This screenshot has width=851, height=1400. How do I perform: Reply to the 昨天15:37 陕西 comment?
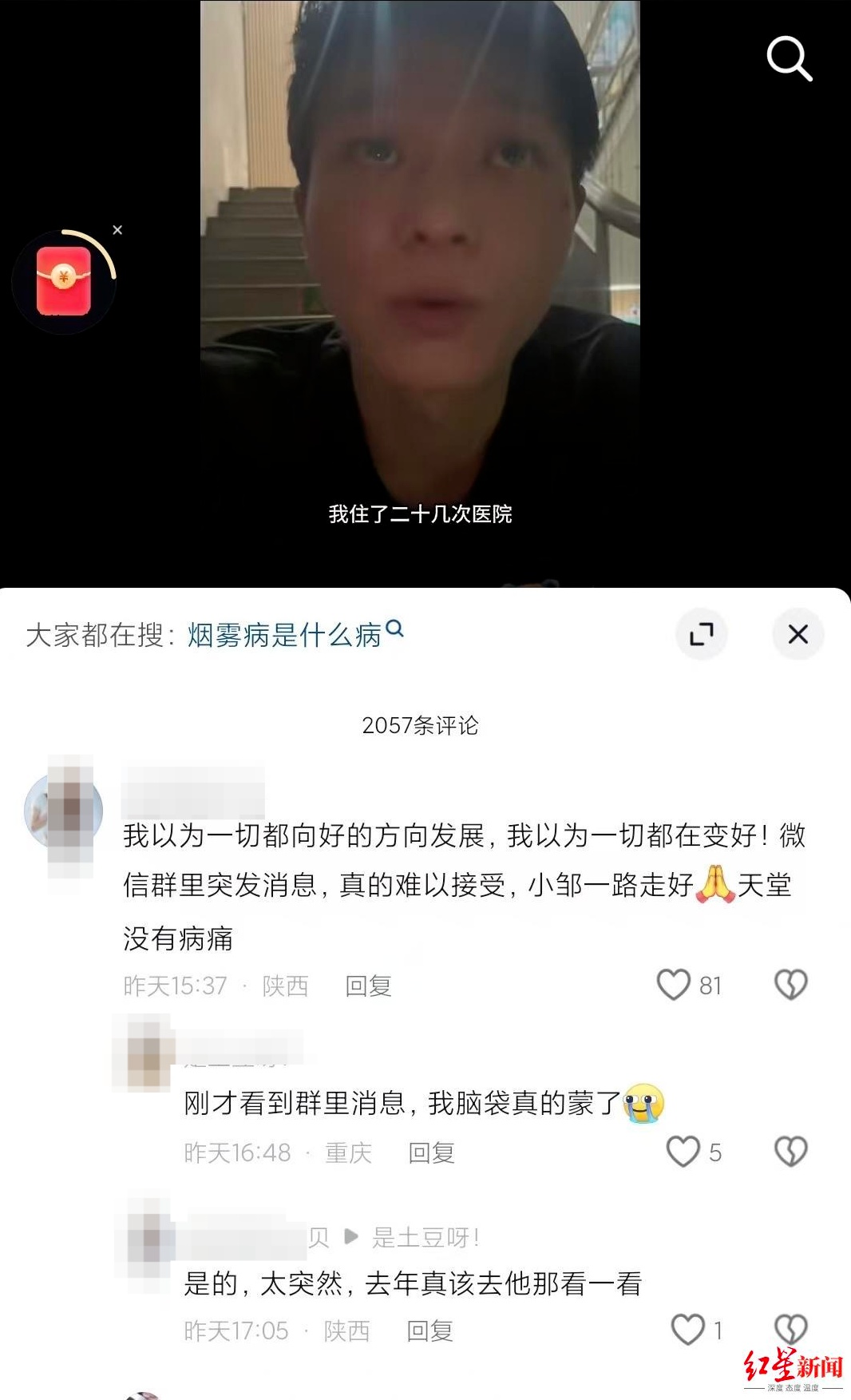(368, 986)
